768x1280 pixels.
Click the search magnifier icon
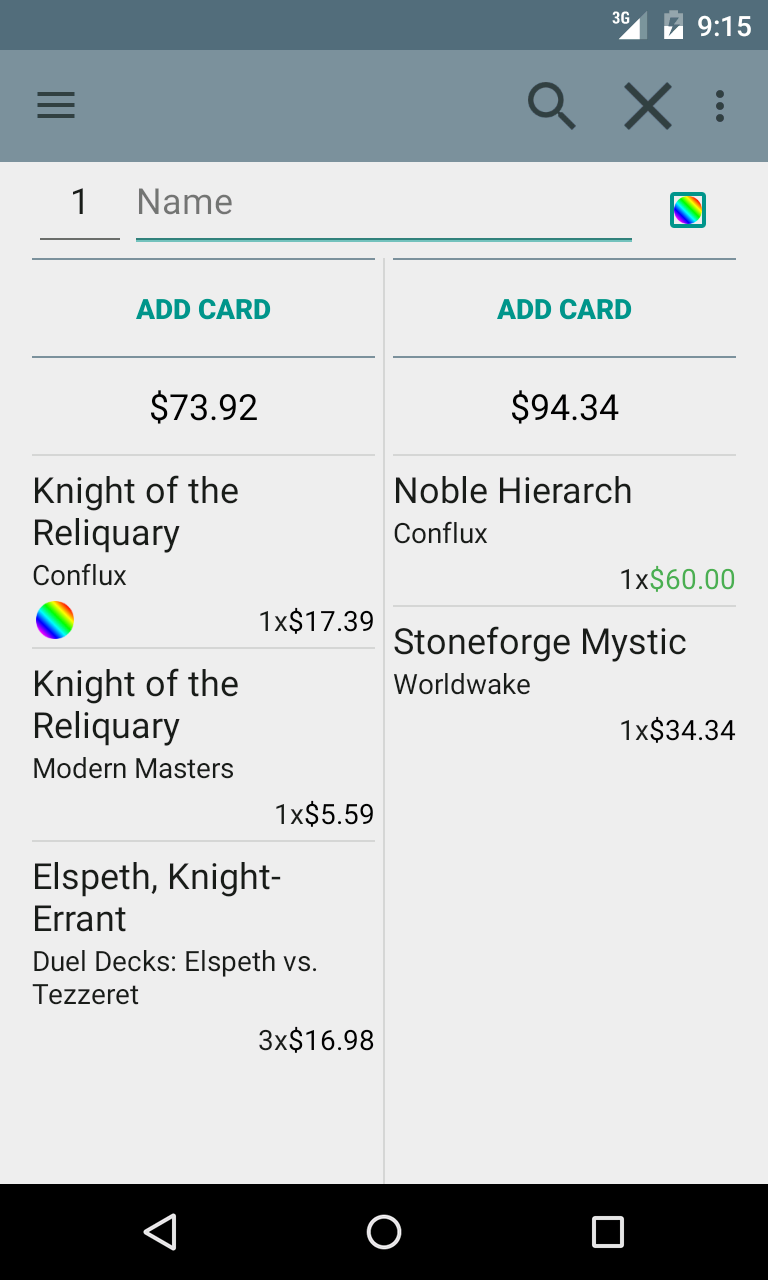click(x=551, y=105)
